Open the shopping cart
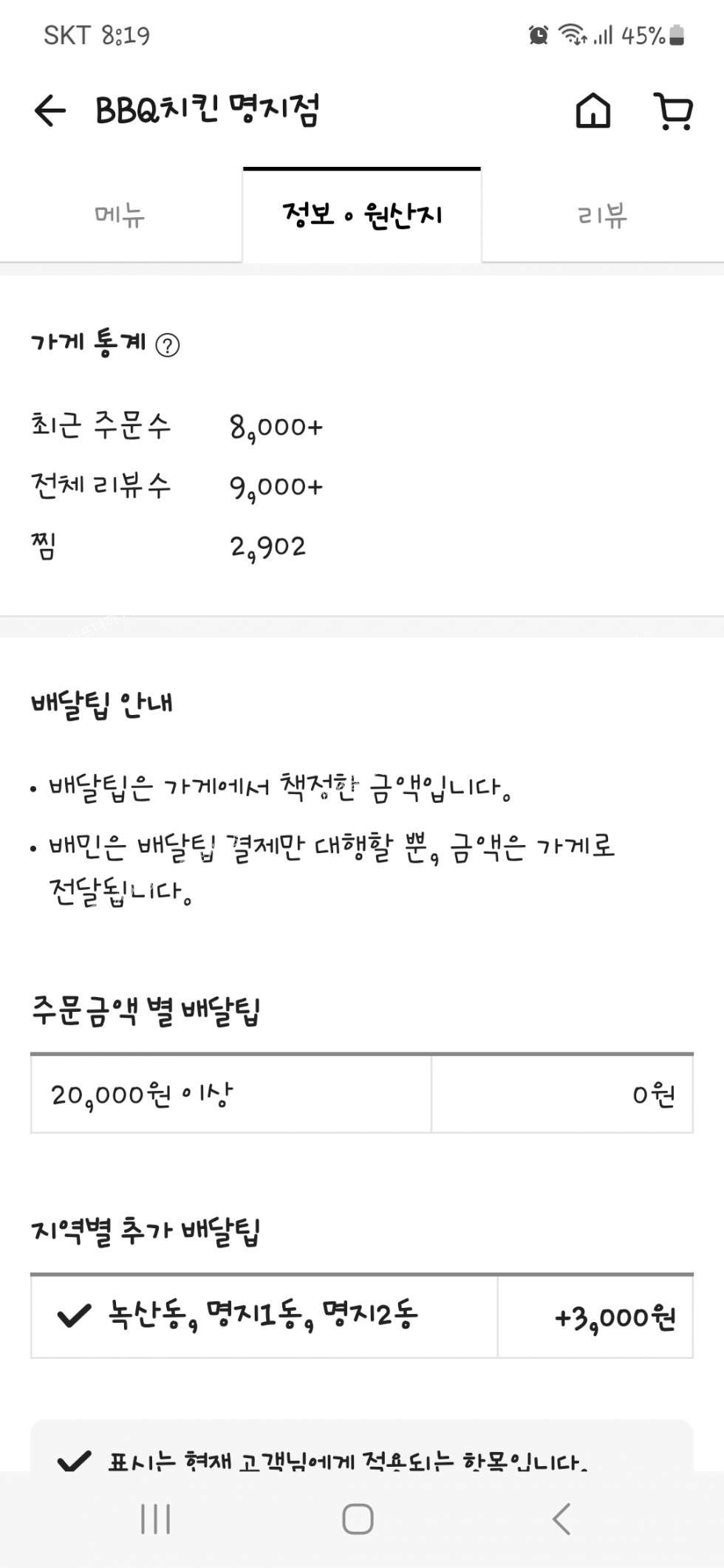This screenshot has width=724, height=1568. coord(673,112)
